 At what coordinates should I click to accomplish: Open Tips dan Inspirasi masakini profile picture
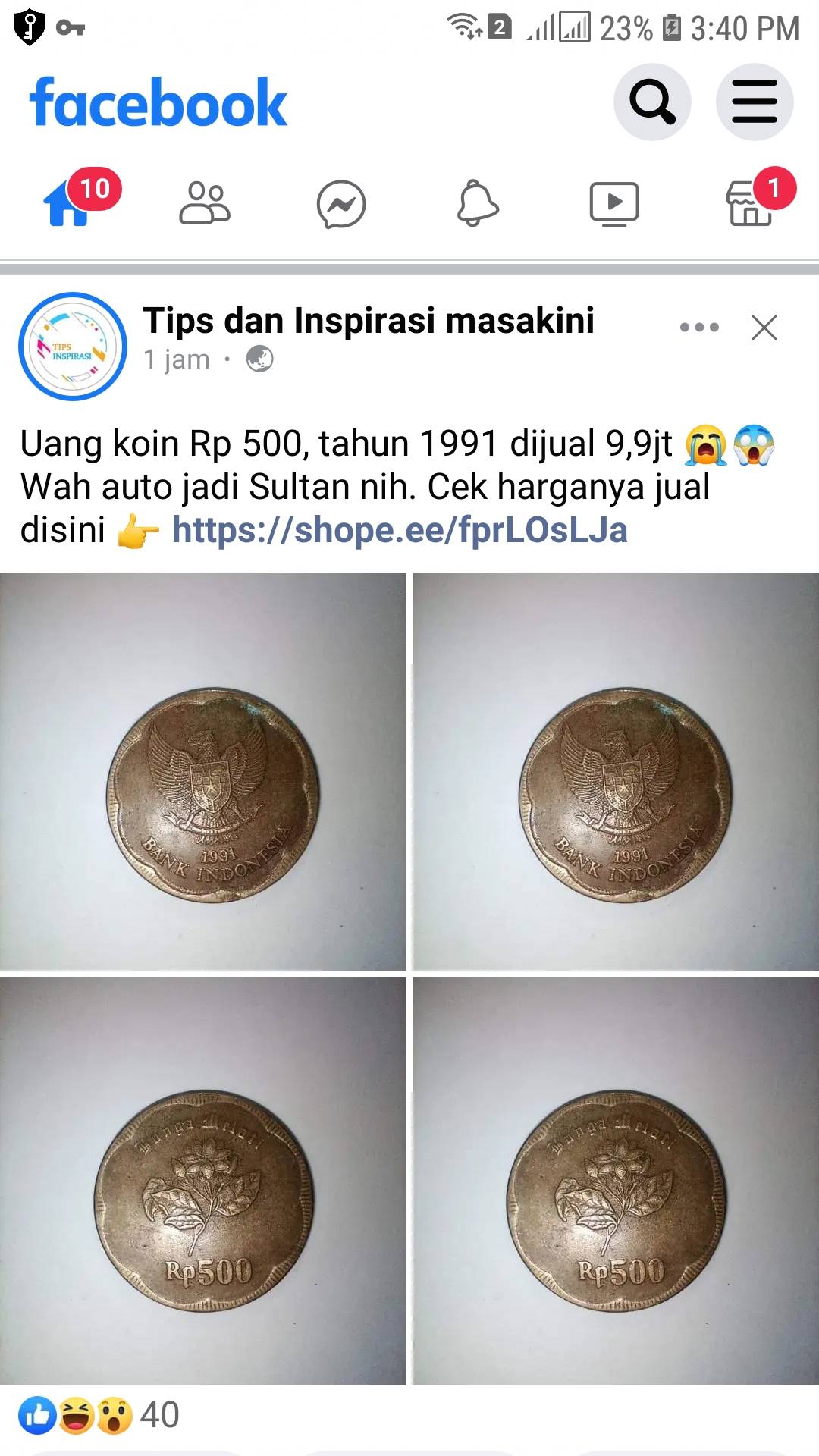click(x=73, y=346)
